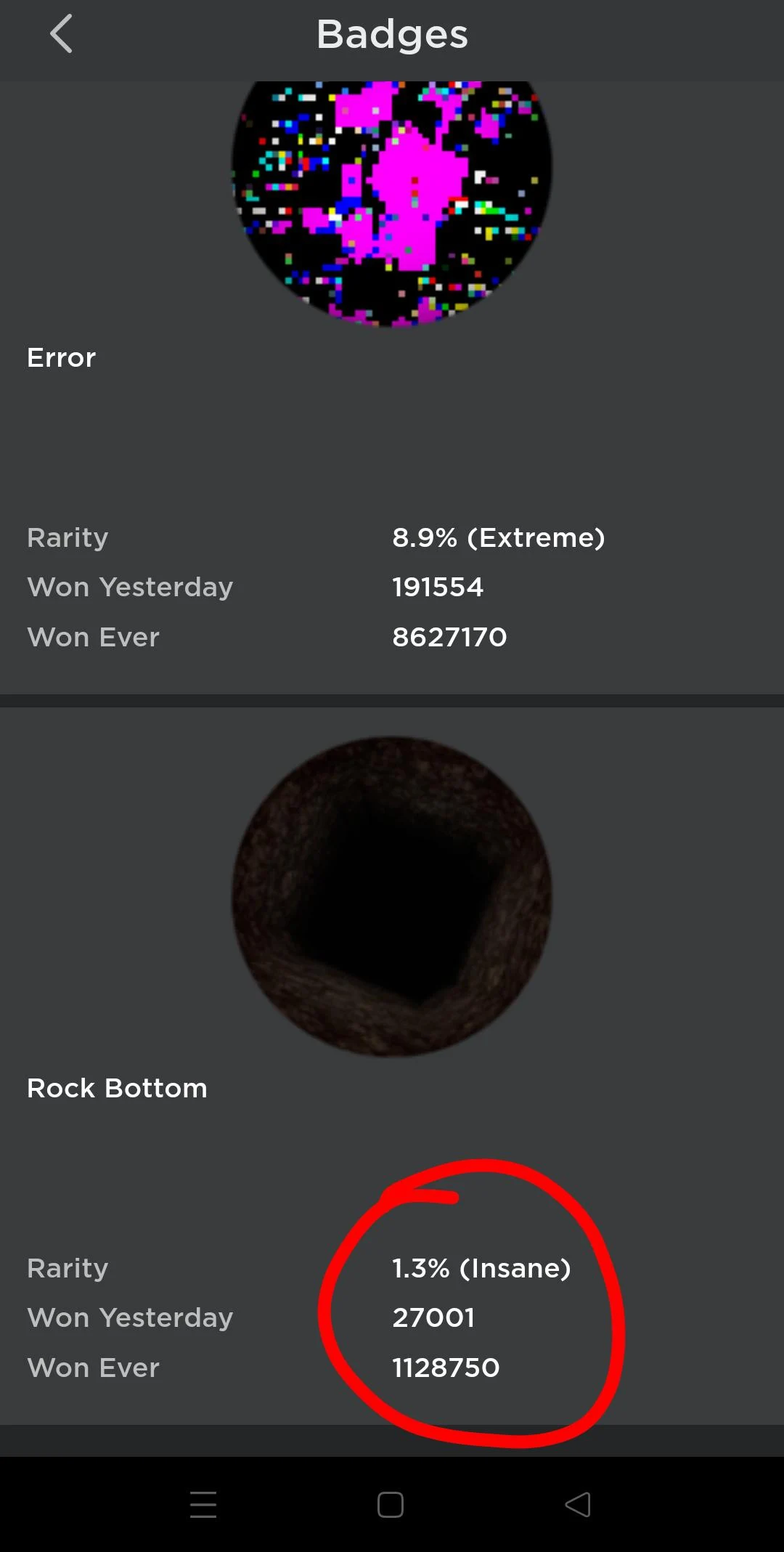
Task: Go back from the Badges page
Action: coord(61,34)
